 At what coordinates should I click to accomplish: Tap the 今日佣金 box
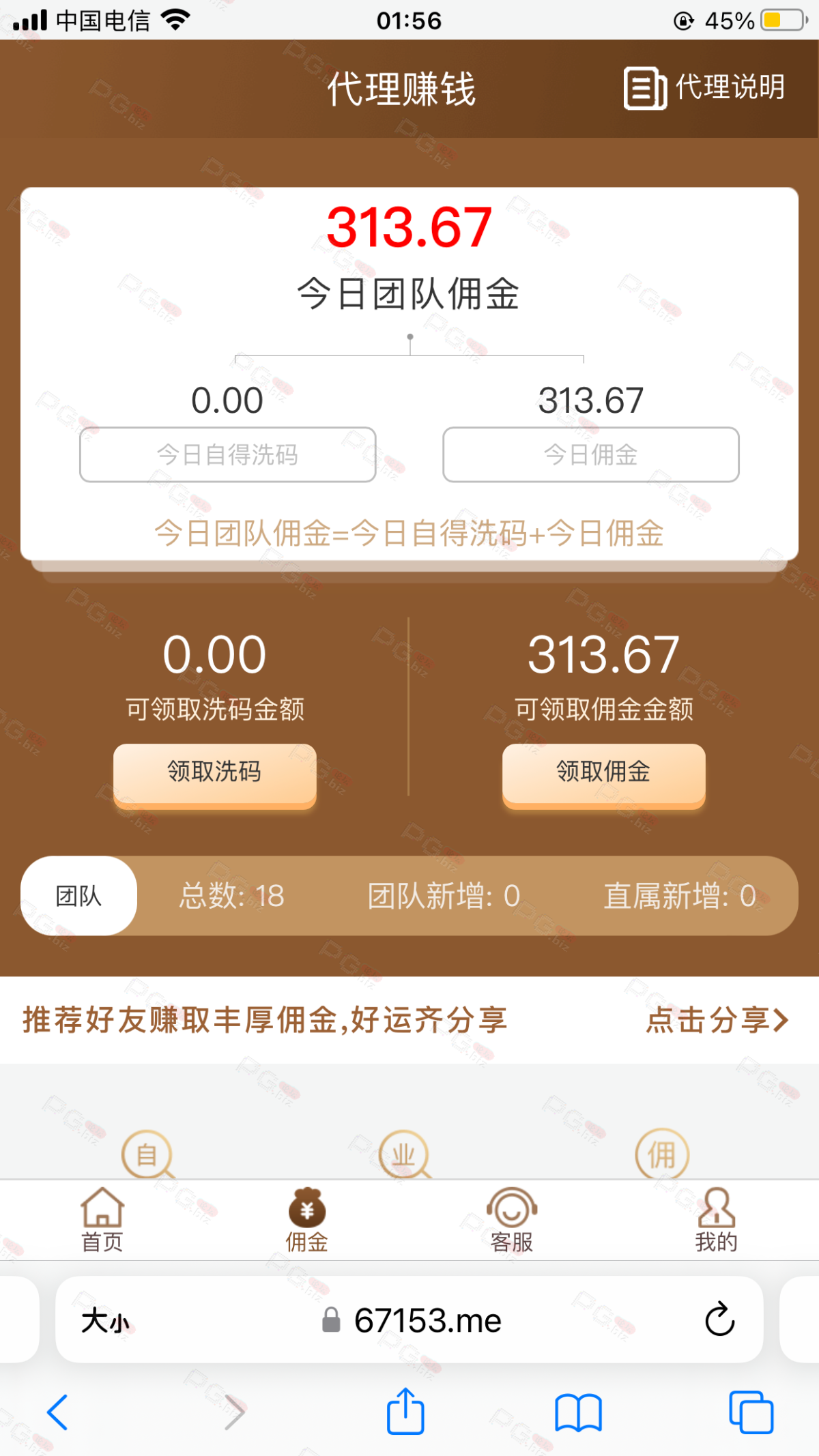(591, 454)
